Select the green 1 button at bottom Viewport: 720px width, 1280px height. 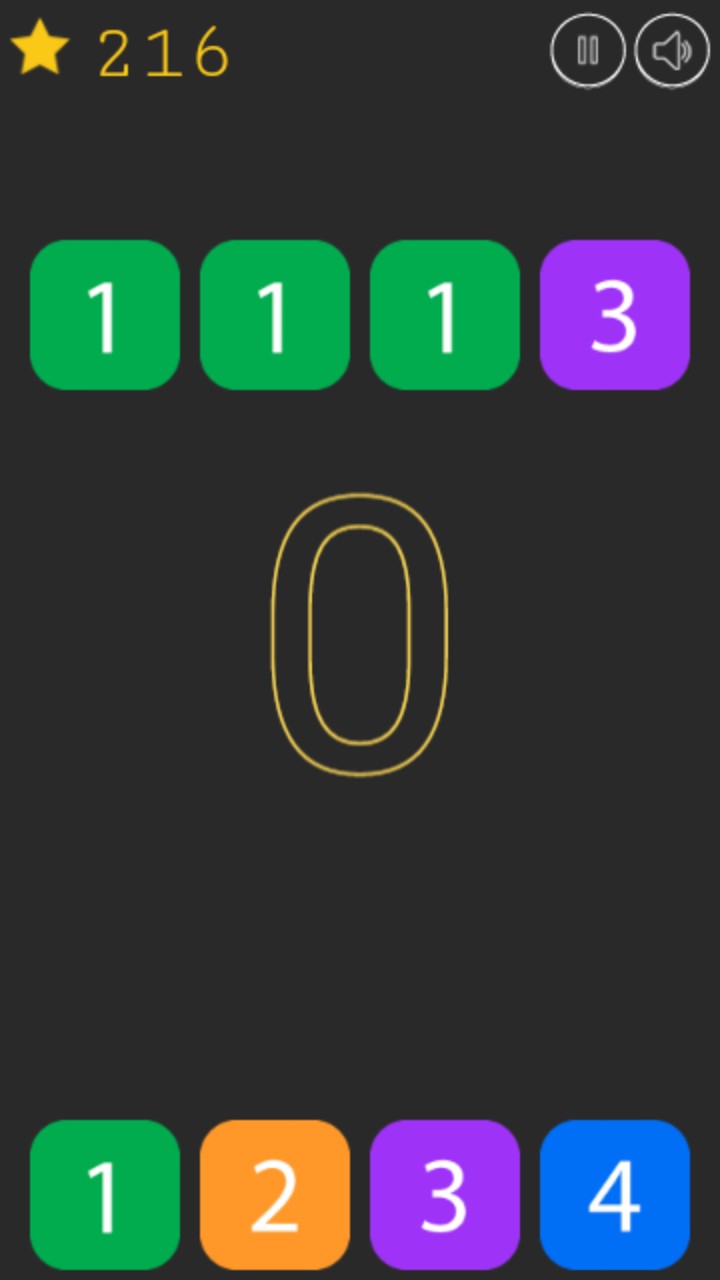[x=105, y=1195]
